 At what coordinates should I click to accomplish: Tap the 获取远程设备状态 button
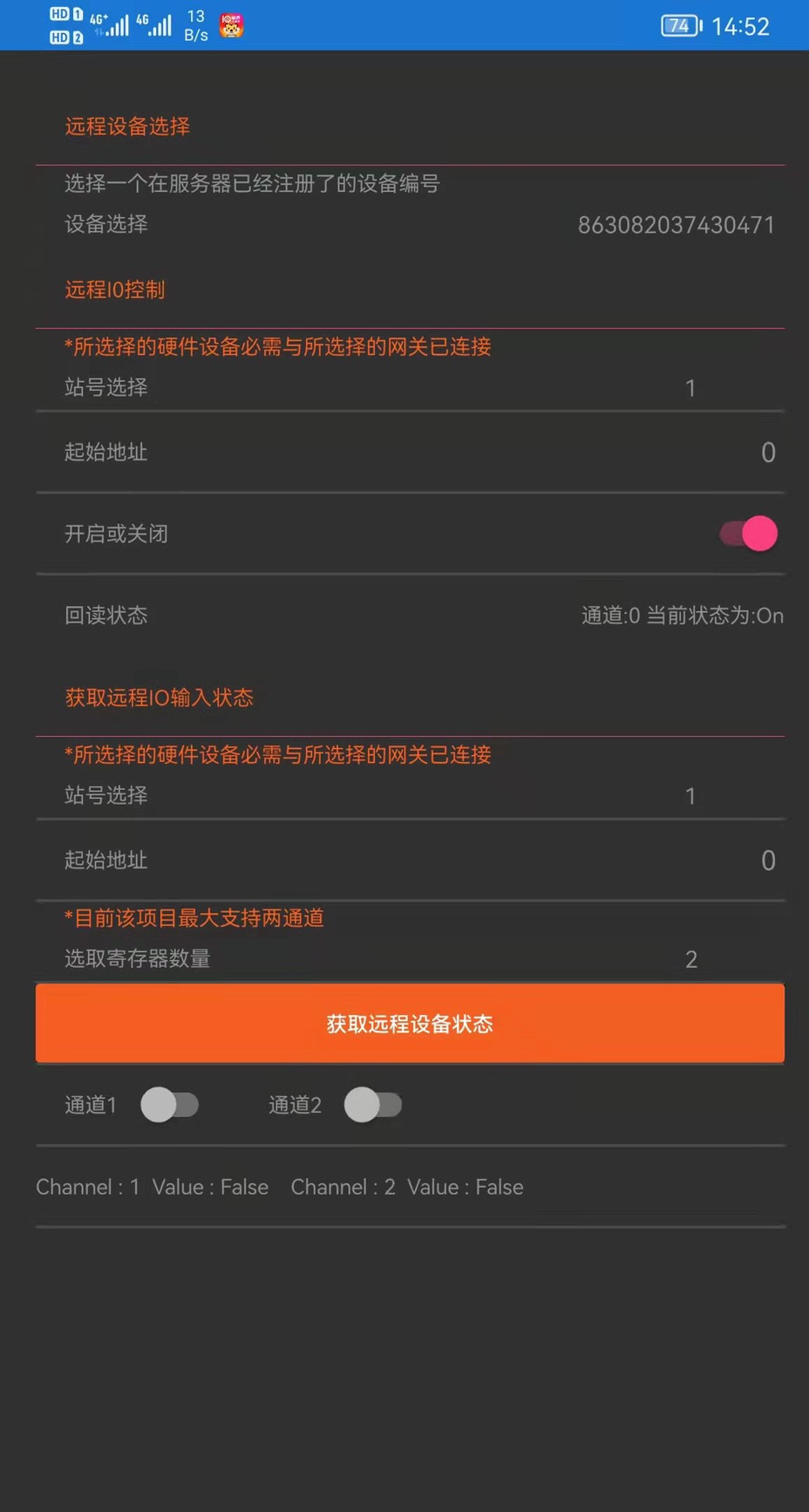click(410, 1024)
